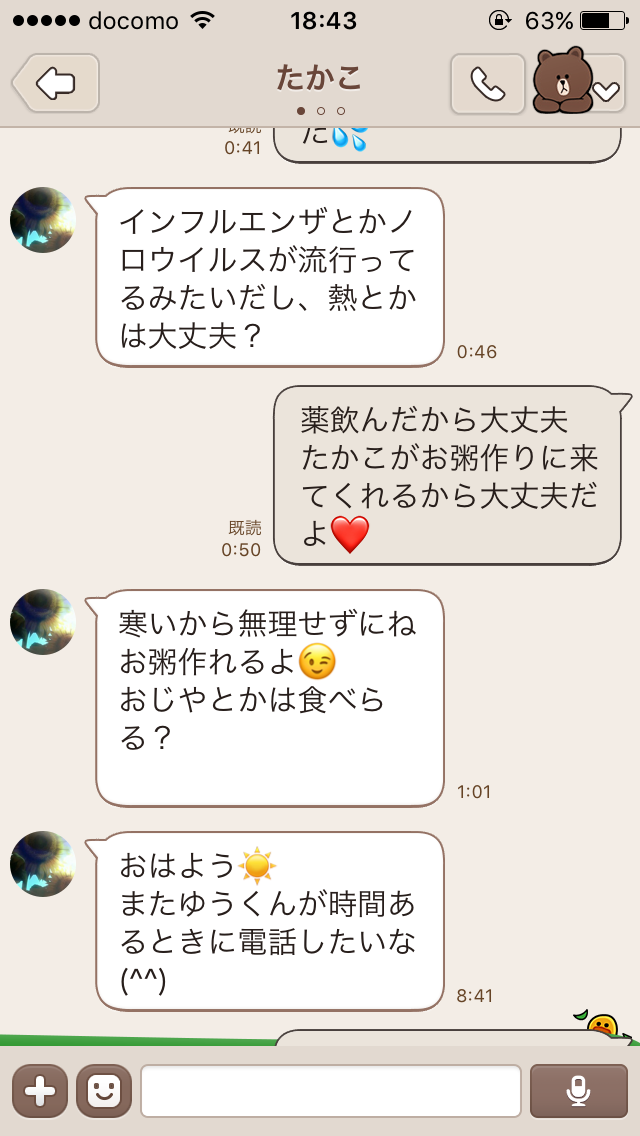Screen dimensions: 640x1136
Task: Go back to the chat list
Action: 56,83
